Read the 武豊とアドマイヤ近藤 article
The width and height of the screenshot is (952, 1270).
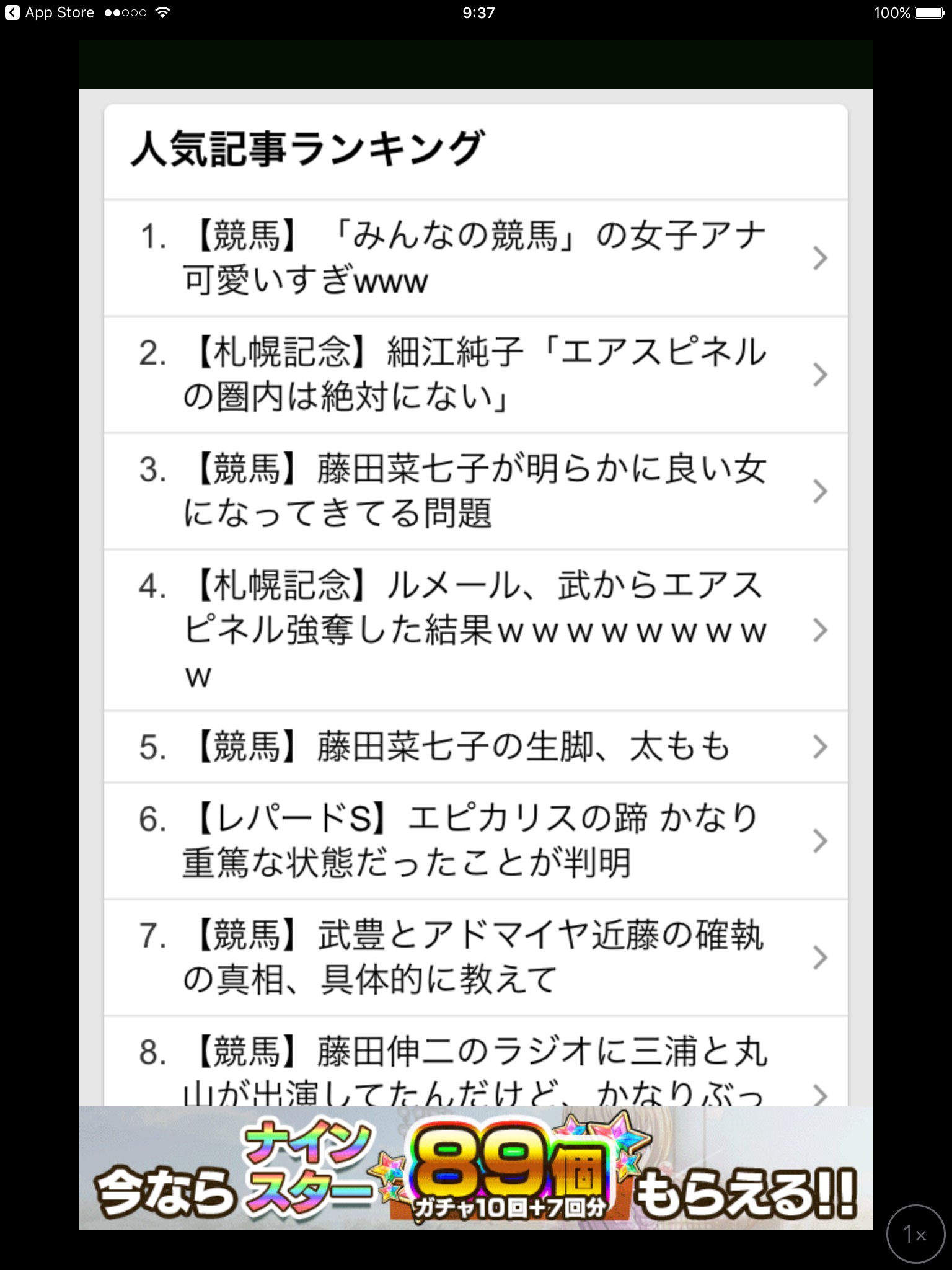tap(475, 957)
